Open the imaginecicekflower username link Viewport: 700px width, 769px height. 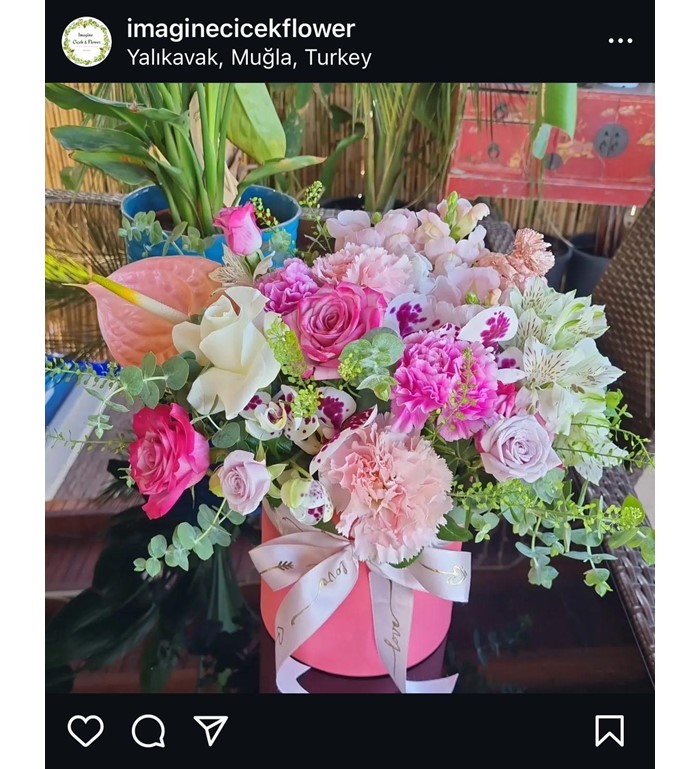[240, 28]
